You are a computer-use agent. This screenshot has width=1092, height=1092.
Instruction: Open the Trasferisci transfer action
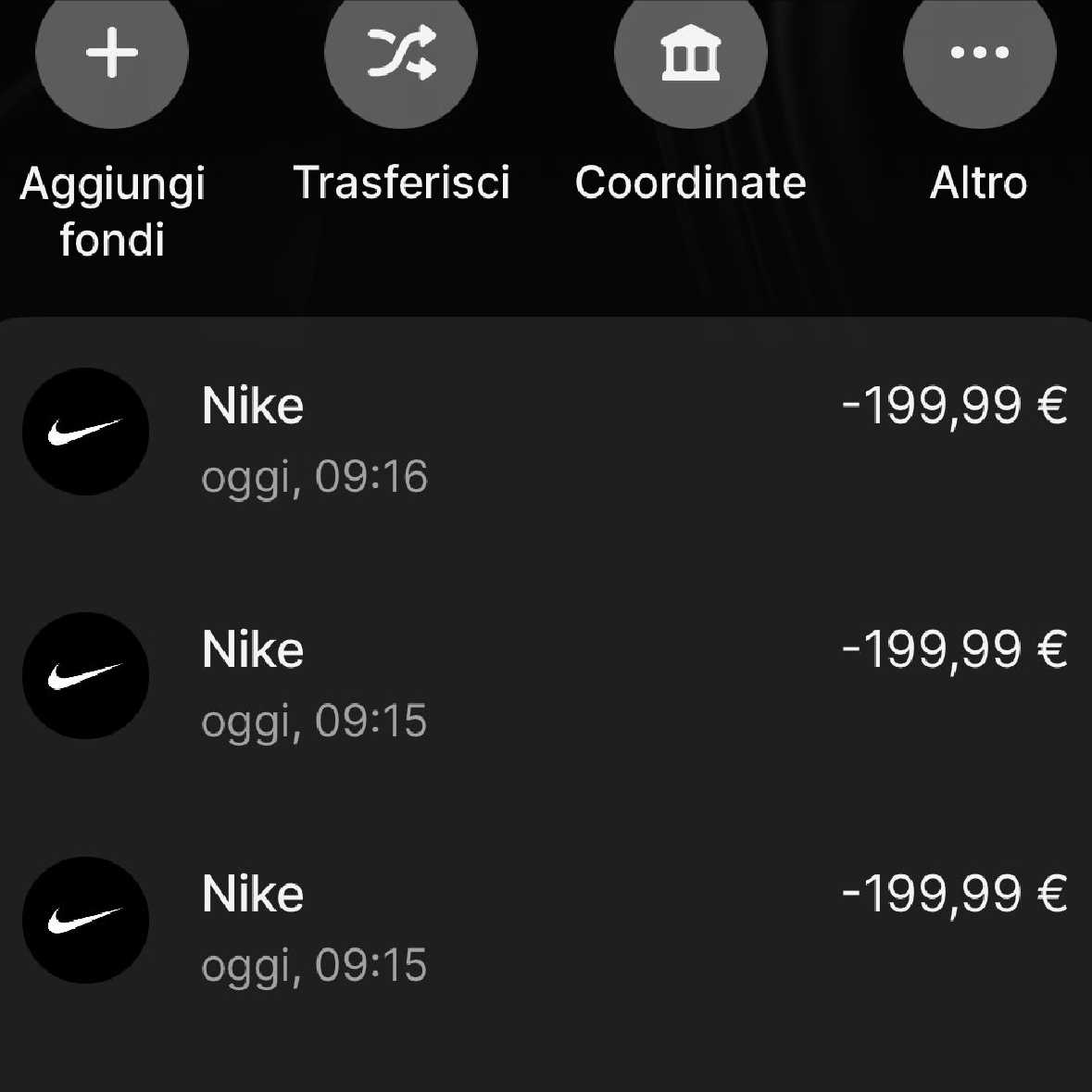[x=401, y=53]
